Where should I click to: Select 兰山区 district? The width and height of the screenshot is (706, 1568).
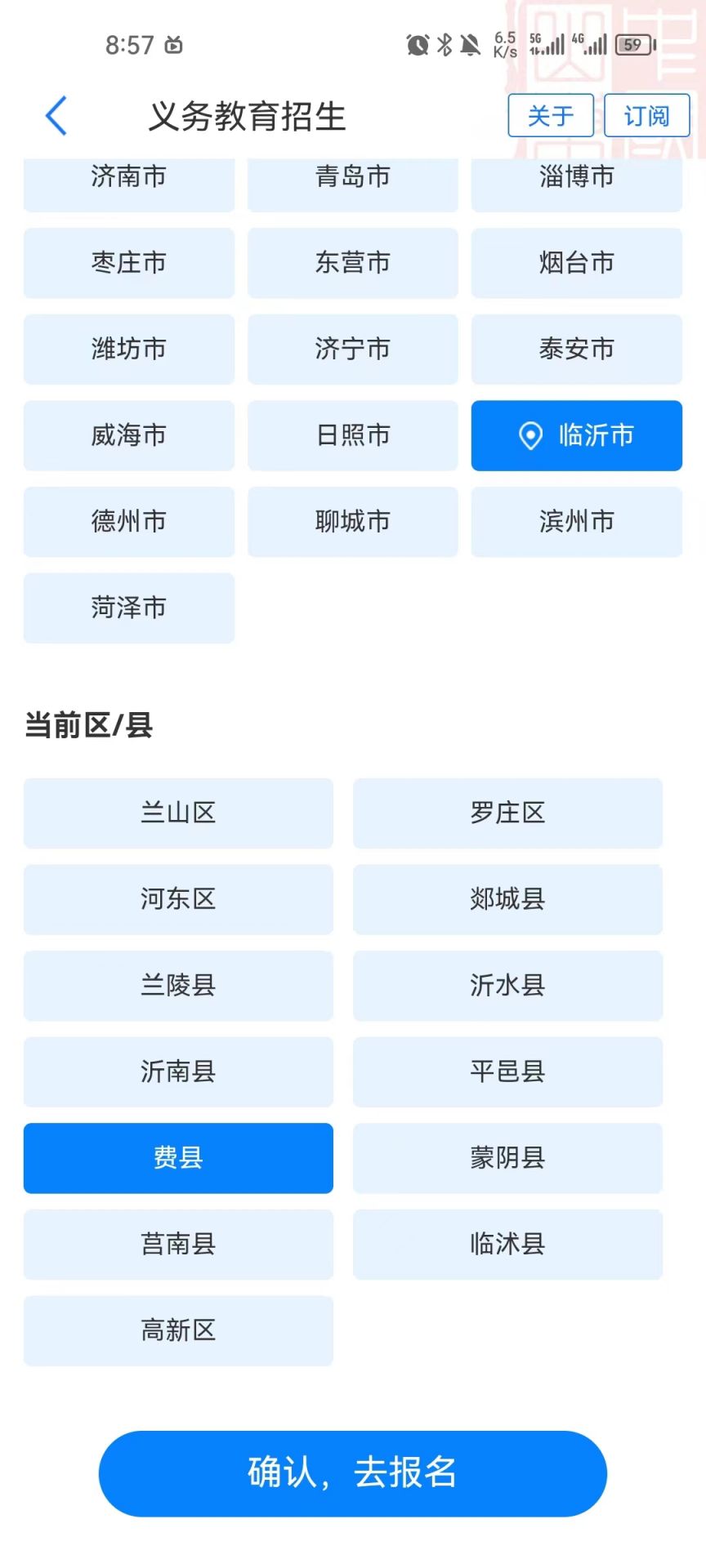click(x=178, y=813)
